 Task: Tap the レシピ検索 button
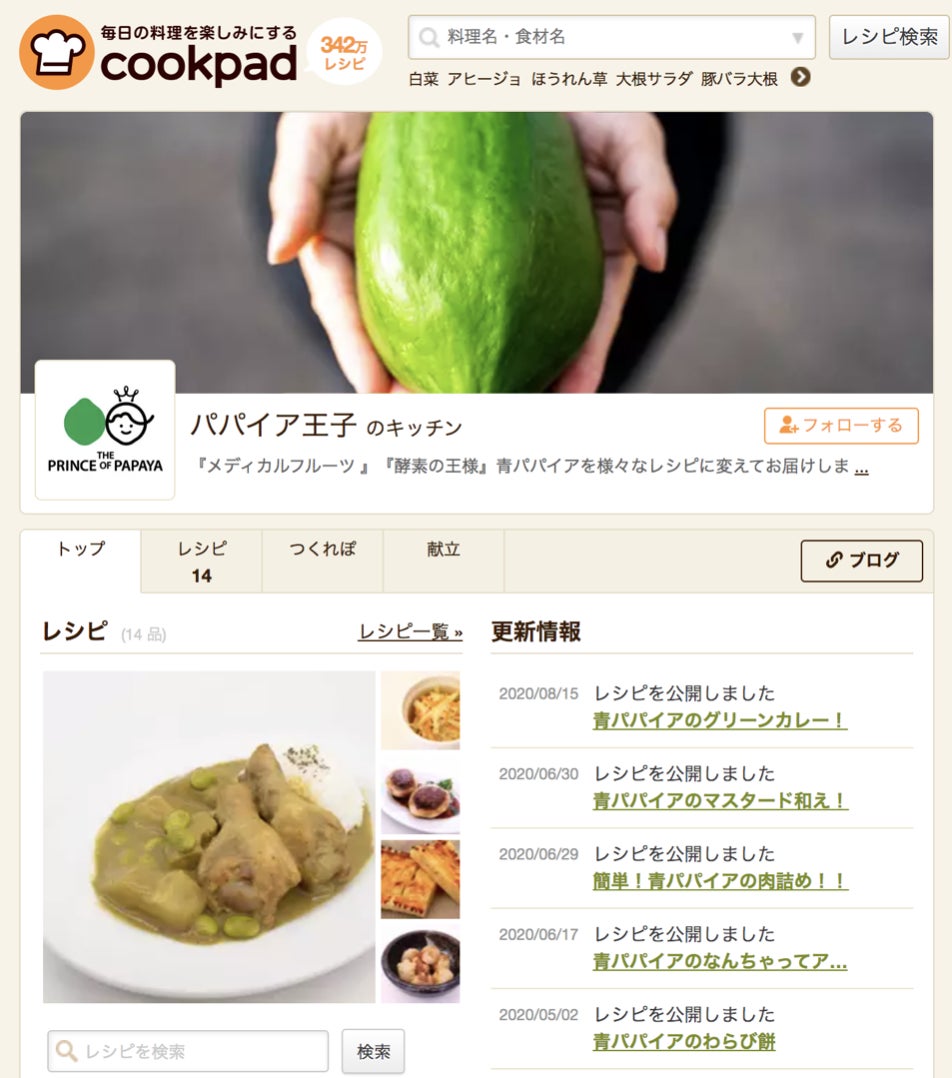[889, 37]
